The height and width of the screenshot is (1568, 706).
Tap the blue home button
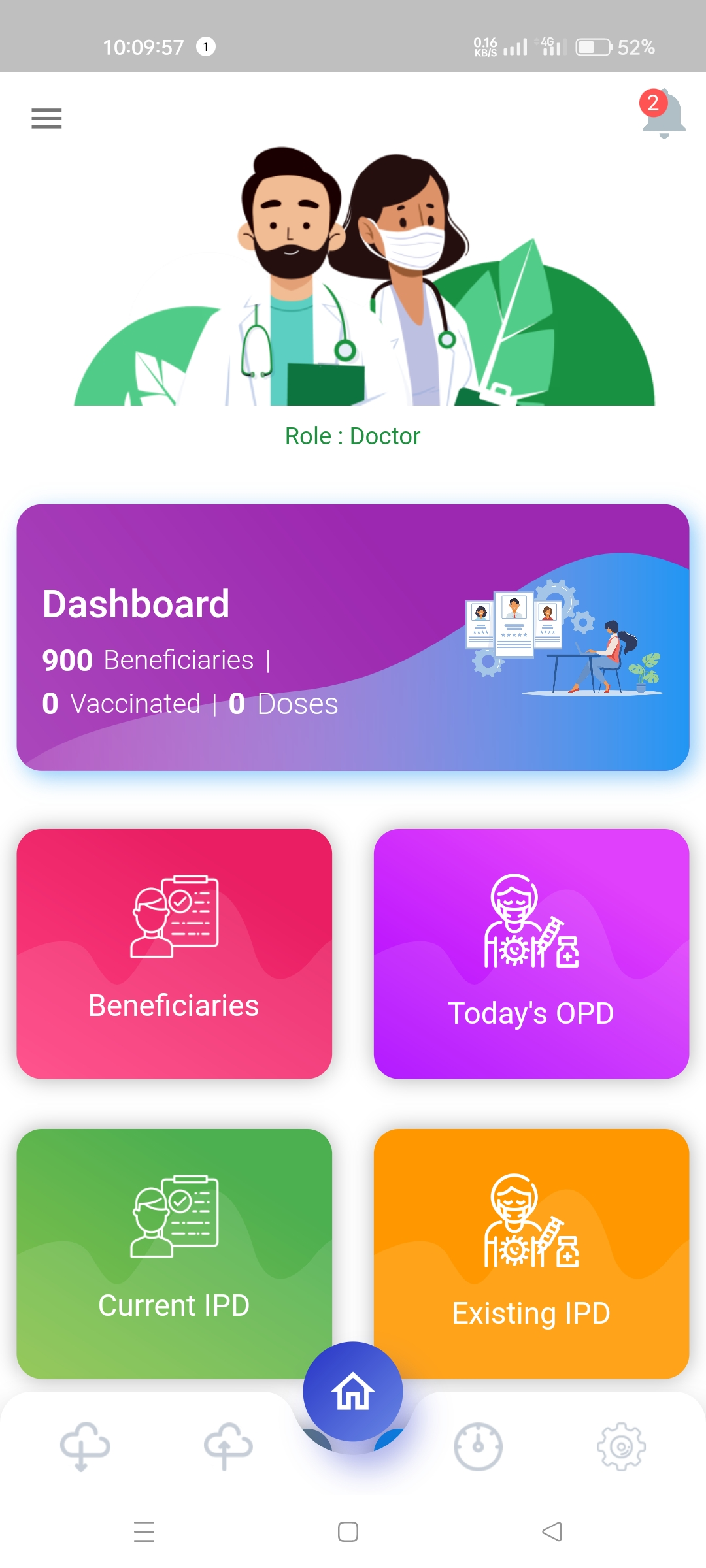click(353, 1392)
